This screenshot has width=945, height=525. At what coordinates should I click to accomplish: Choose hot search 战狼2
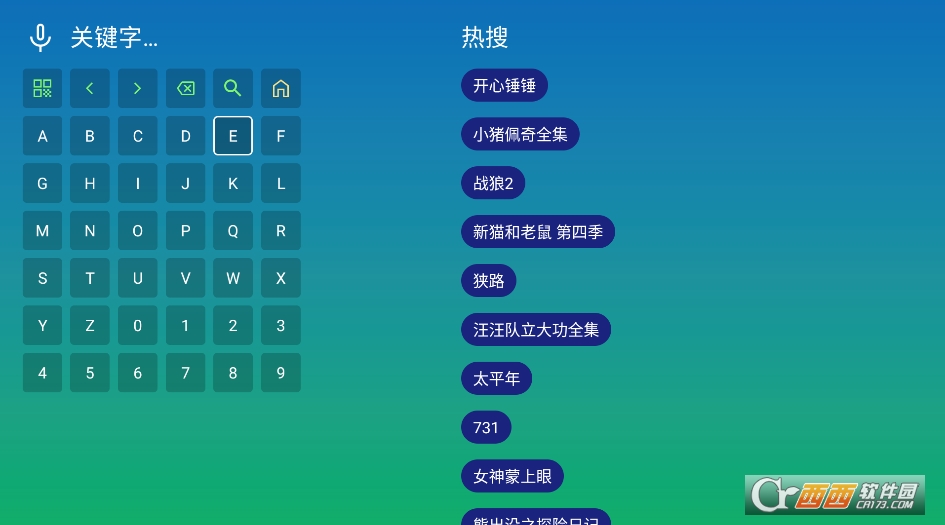coord(493,183)
